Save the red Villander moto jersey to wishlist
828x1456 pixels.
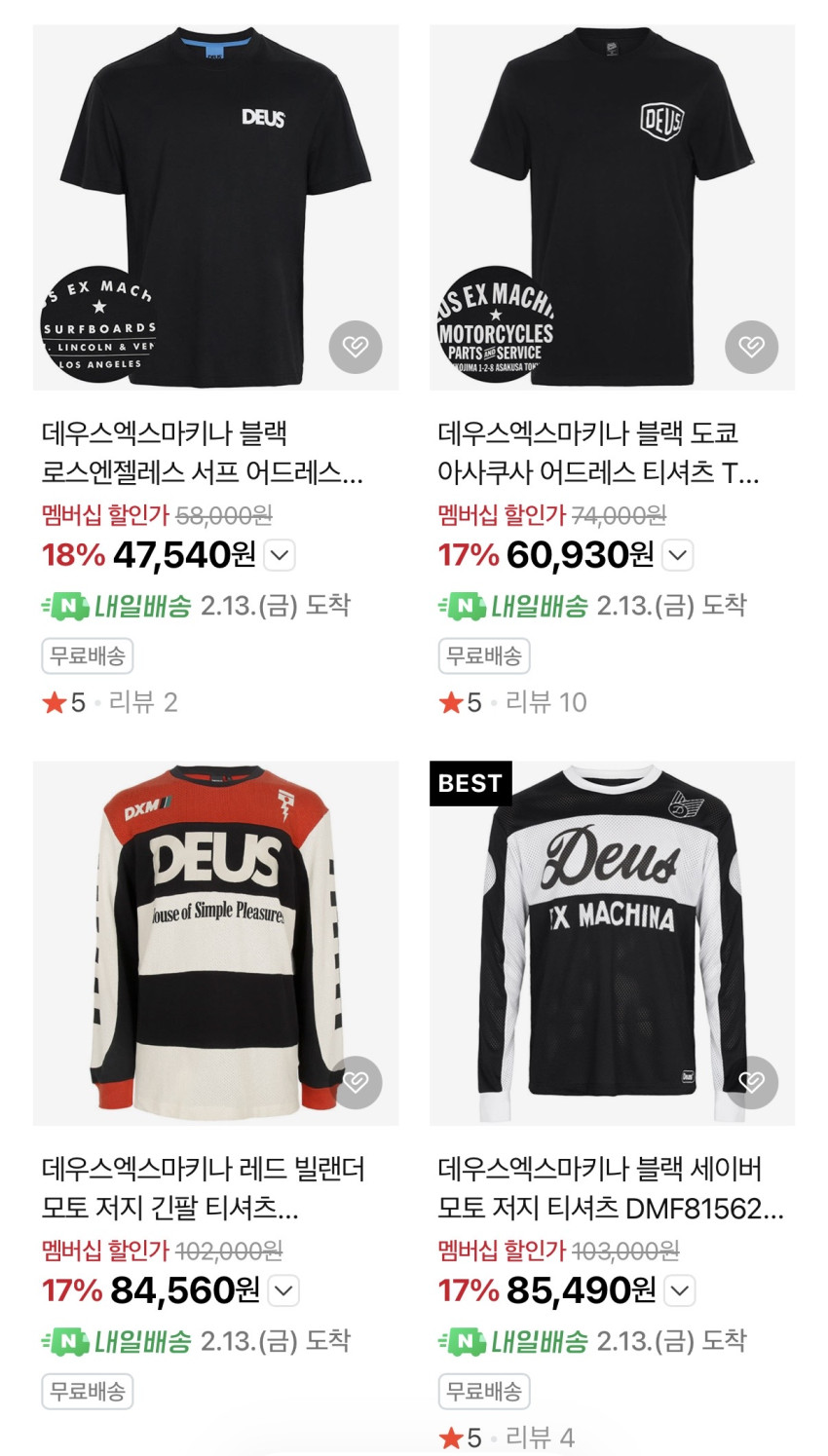(356, 1082)
